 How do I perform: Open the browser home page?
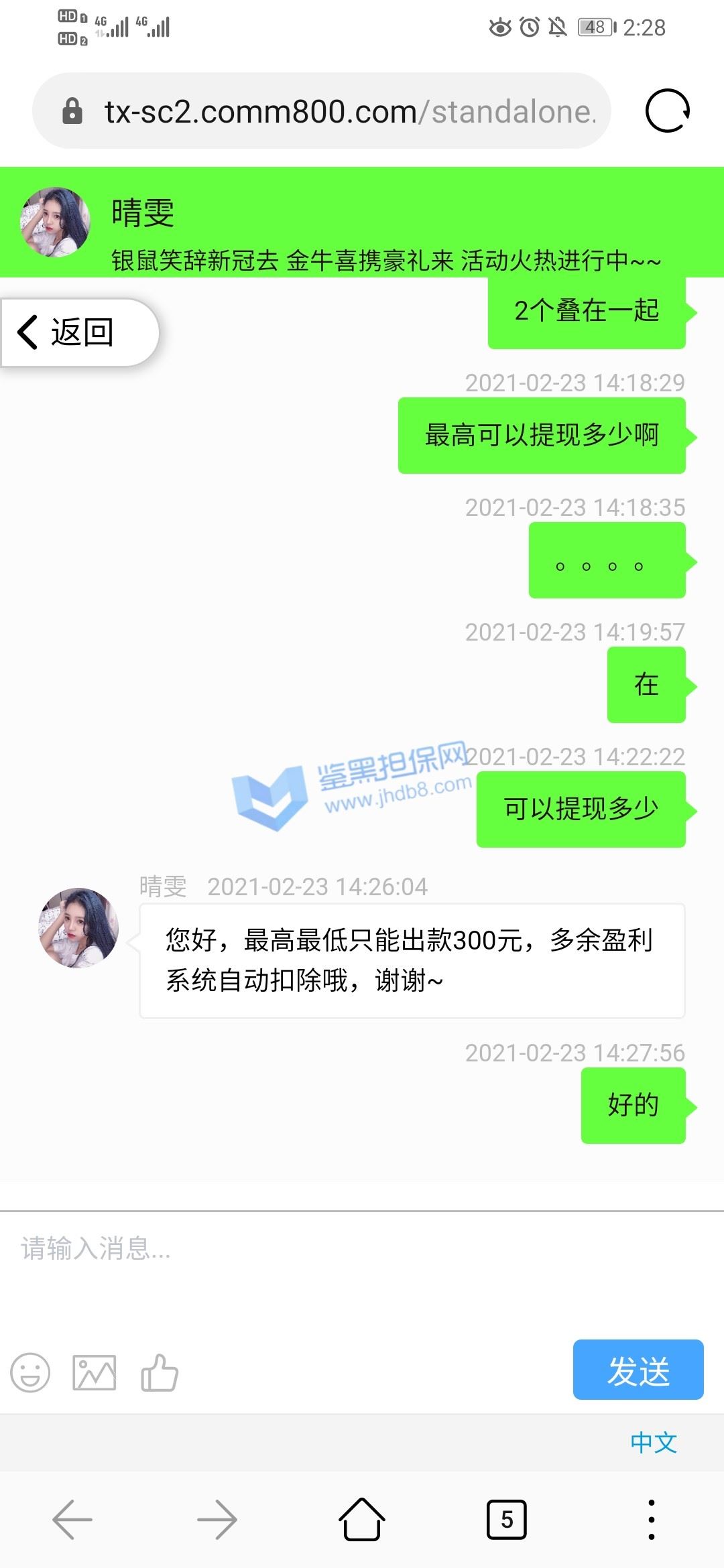pos(362,1519)
